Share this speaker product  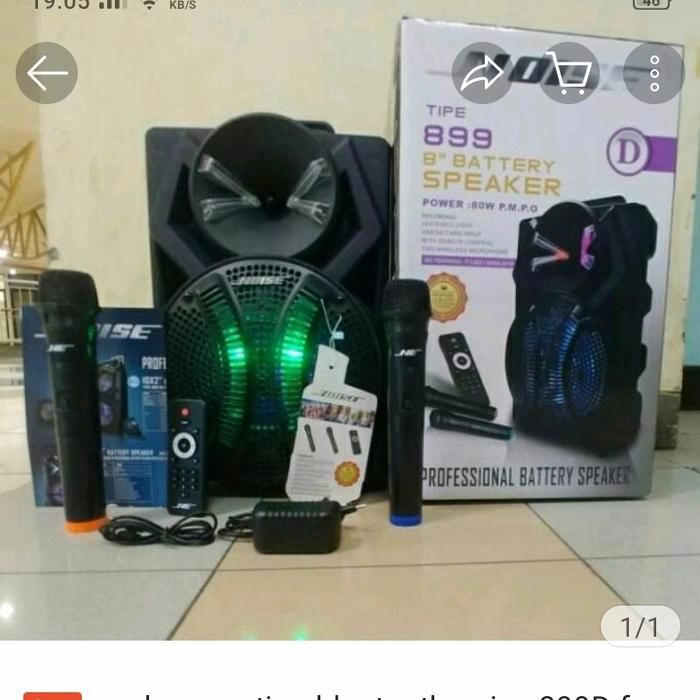click(482, 73)
